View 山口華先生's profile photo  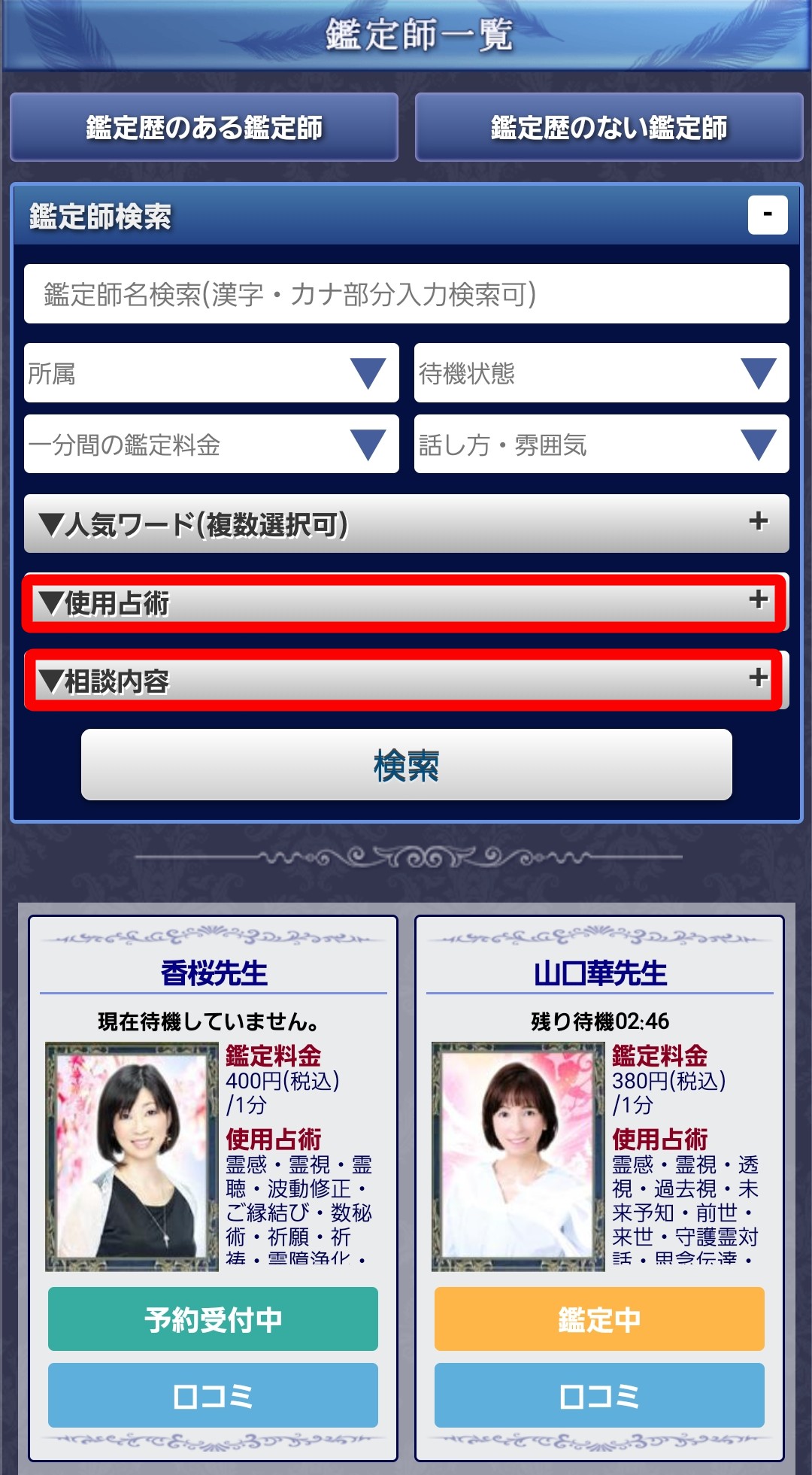point(518,1156)
